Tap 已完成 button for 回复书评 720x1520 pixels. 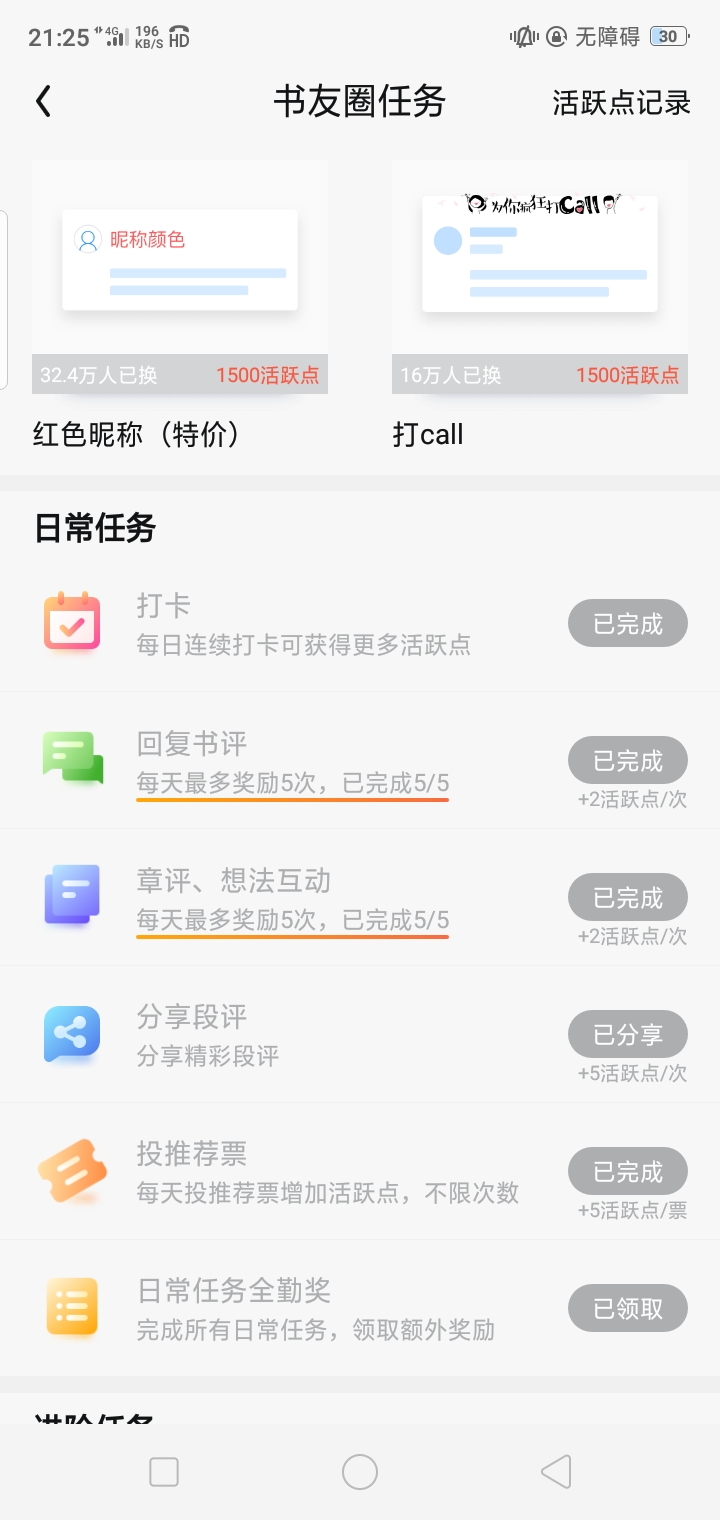628,761
